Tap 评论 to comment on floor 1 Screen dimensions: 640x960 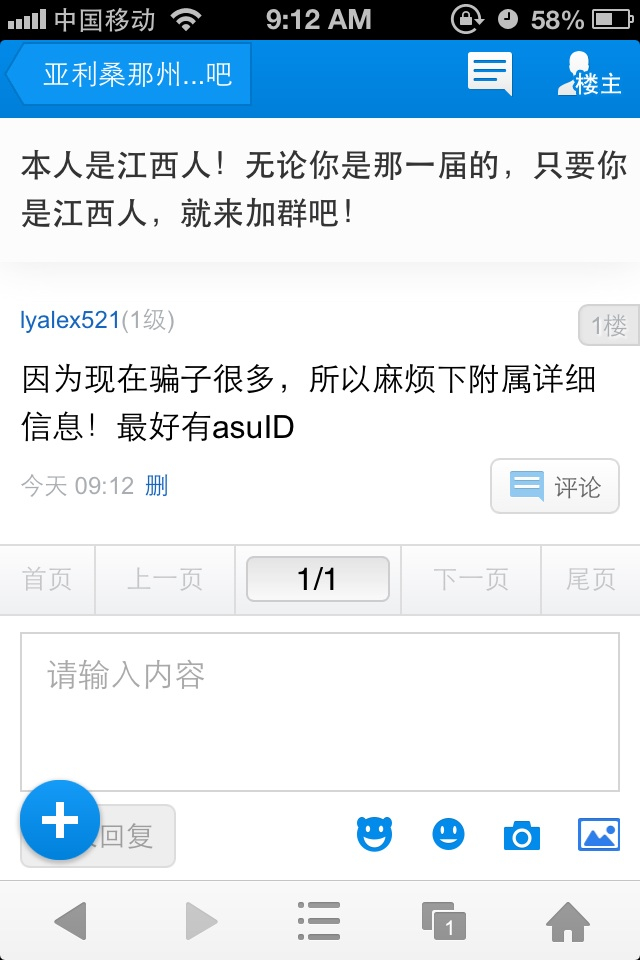(x=555, y=486)
